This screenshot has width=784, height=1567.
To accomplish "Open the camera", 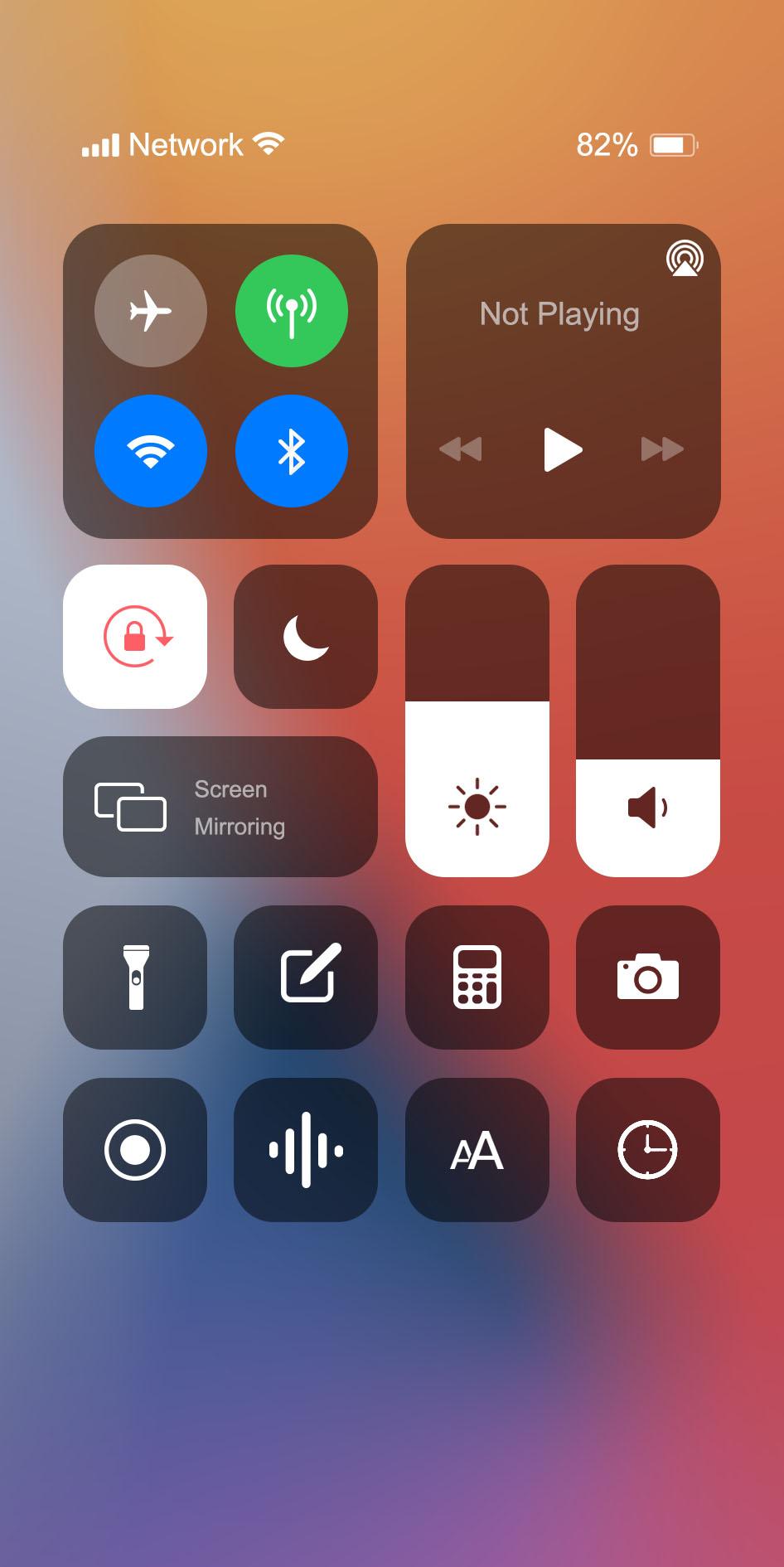I will (648, 978).
